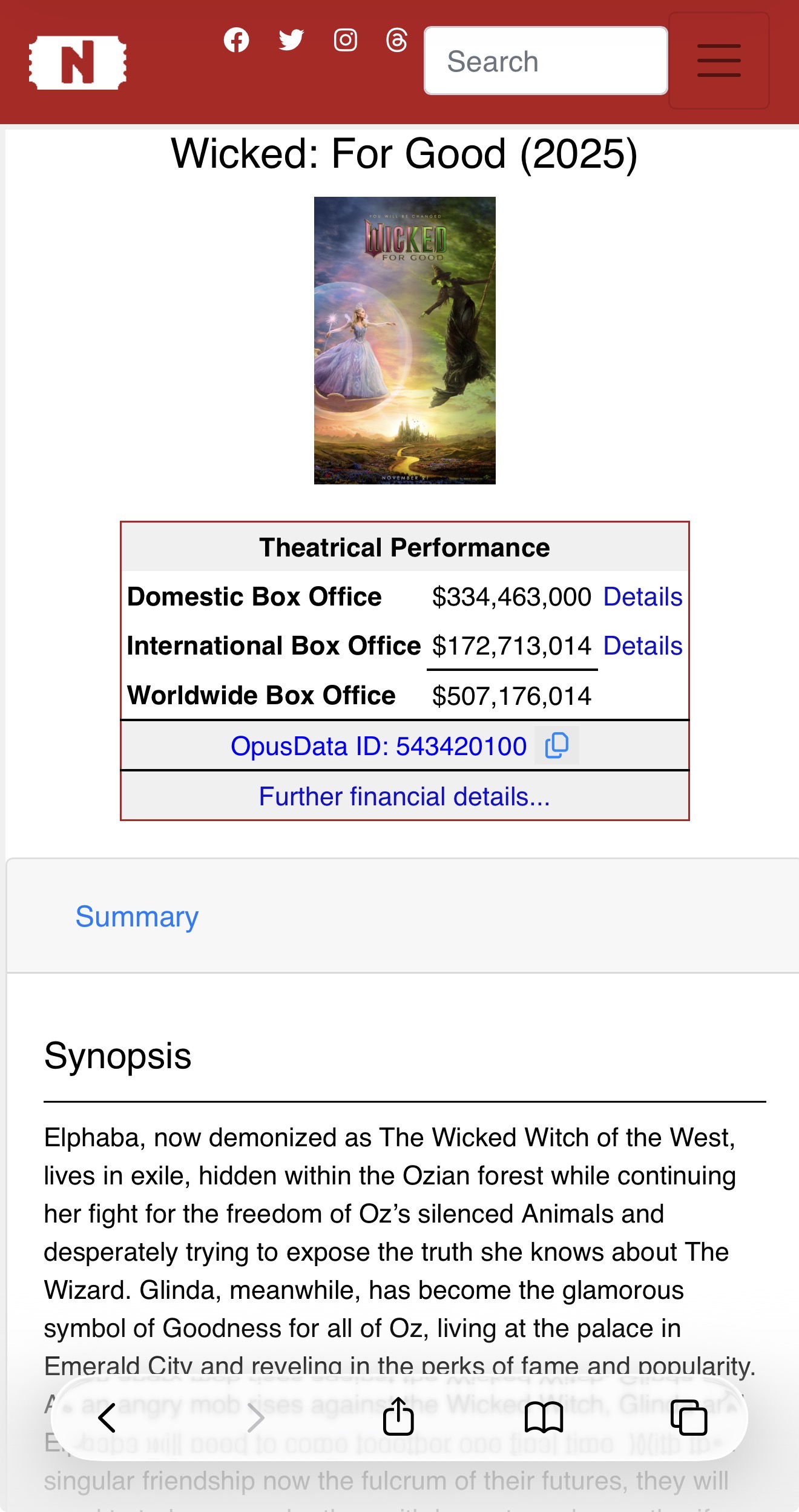Screen dimensions: 799x1512
Task: Visit the site's Twitter profile
Action: tap(291, 41)
